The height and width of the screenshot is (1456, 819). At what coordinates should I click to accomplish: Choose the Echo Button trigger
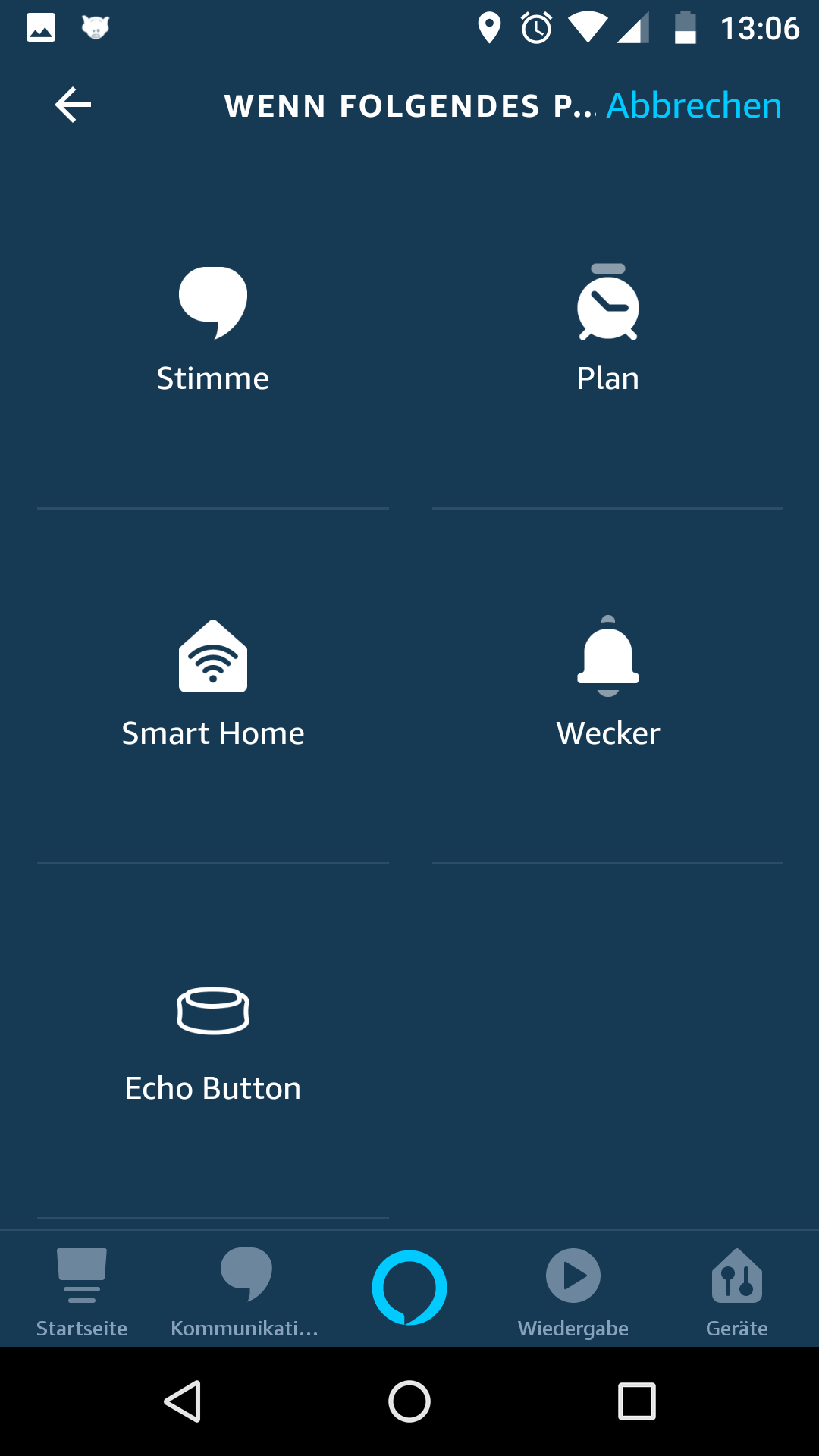coord(213,1042)
